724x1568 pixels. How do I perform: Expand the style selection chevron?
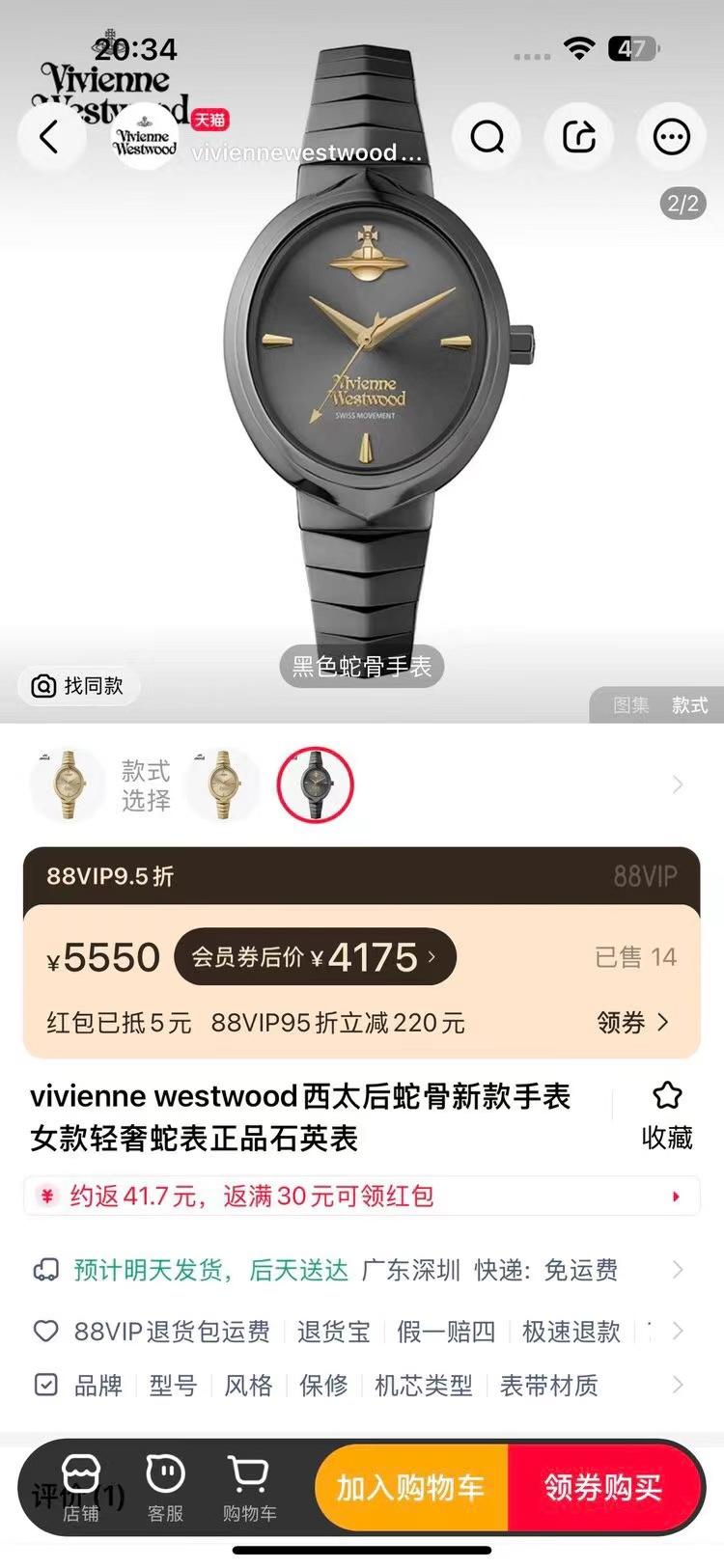pyautogui.click(x=678, y=784)
